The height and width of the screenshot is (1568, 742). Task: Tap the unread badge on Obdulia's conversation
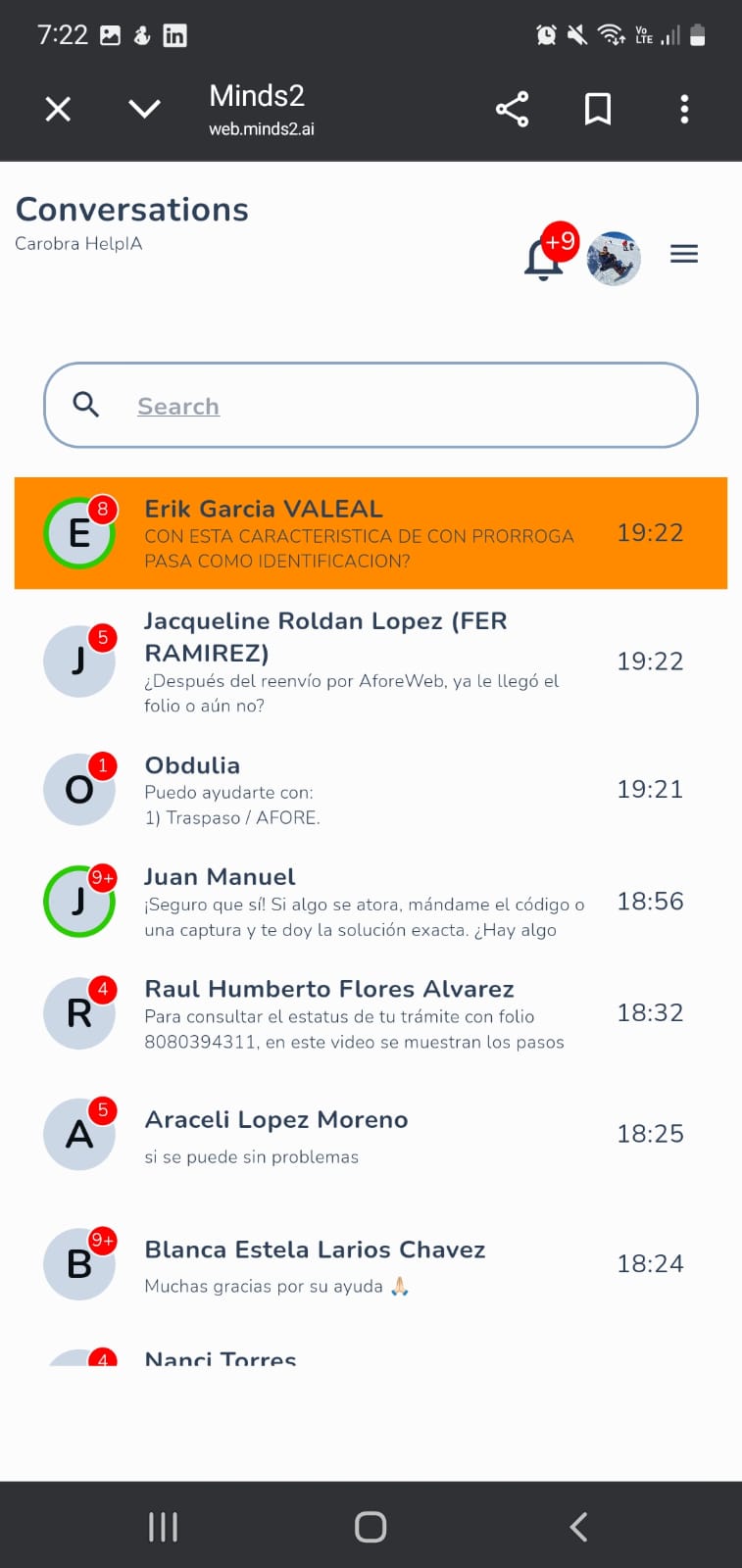click(103, 766)
